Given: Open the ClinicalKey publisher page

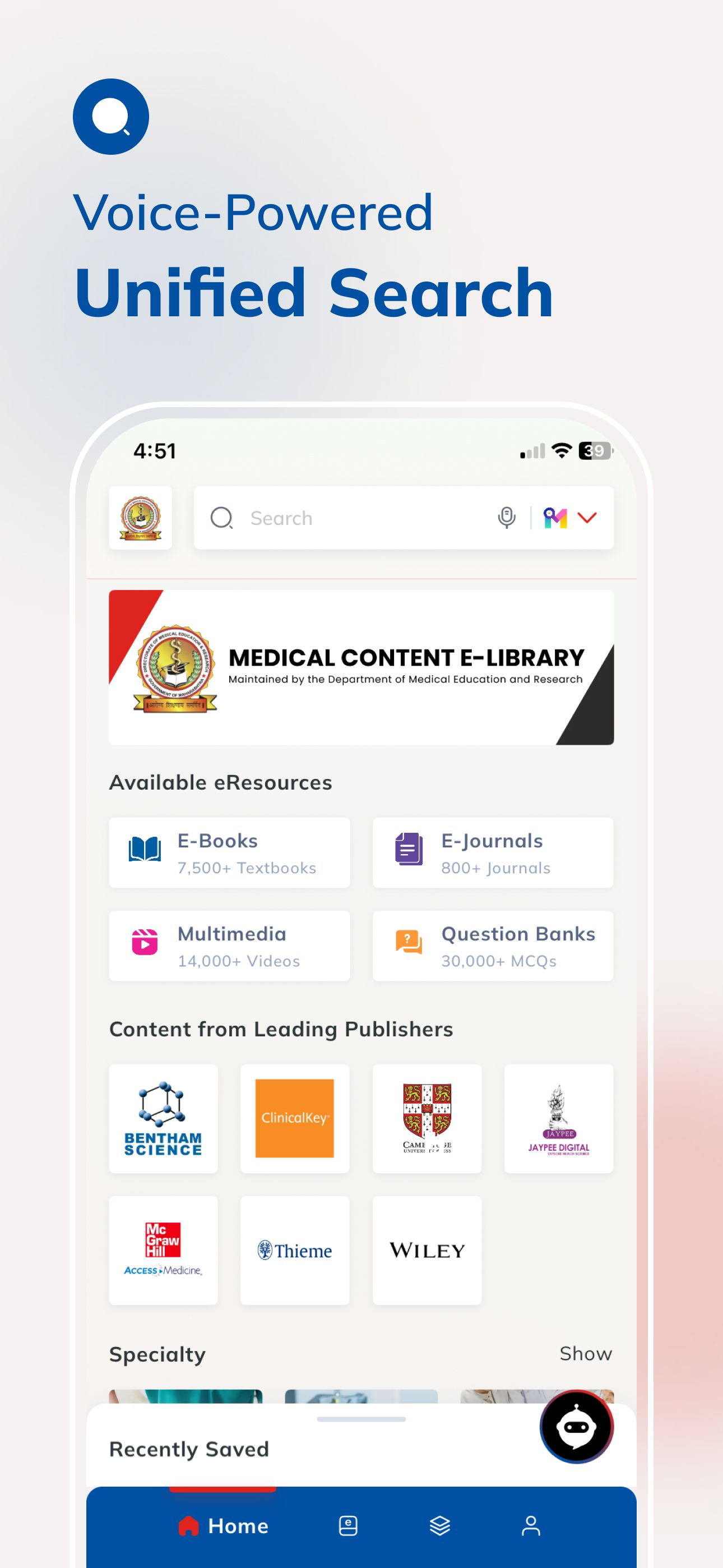Looking at the screenshot, I should 295,1119.
